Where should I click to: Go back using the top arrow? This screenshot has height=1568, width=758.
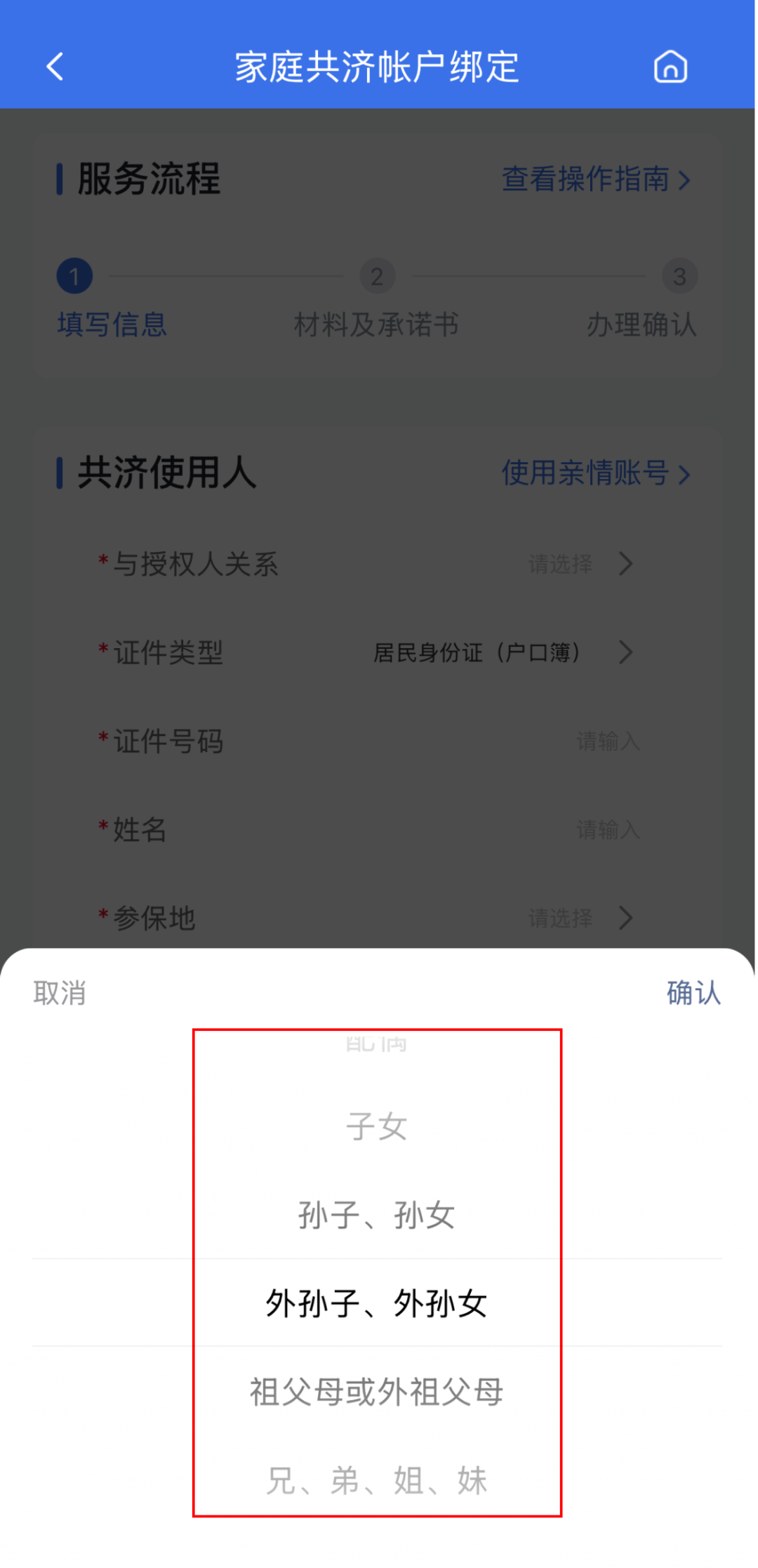[x=55, y=67]
